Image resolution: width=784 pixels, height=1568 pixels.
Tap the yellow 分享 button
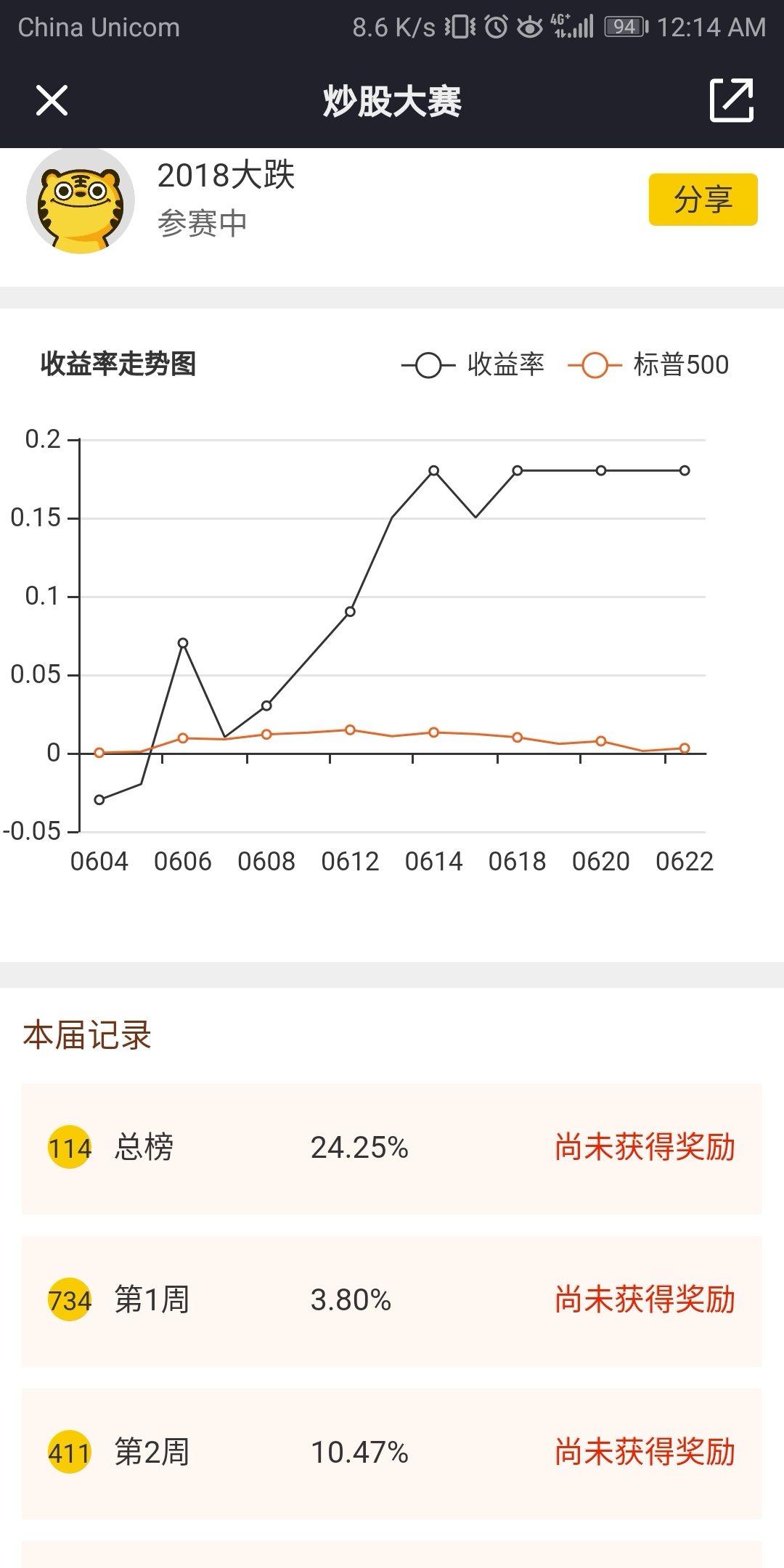[x=703, y=200]
